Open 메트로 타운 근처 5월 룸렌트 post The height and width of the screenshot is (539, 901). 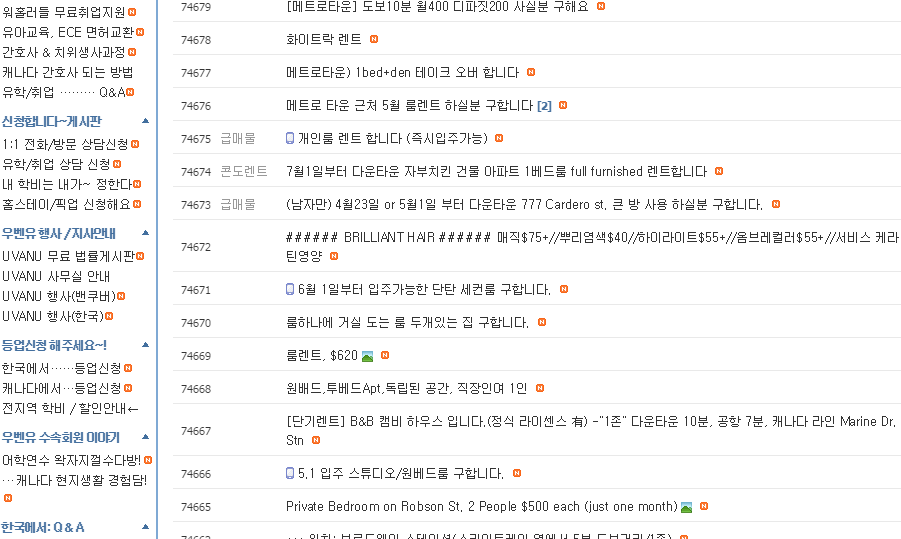(409, 106)
